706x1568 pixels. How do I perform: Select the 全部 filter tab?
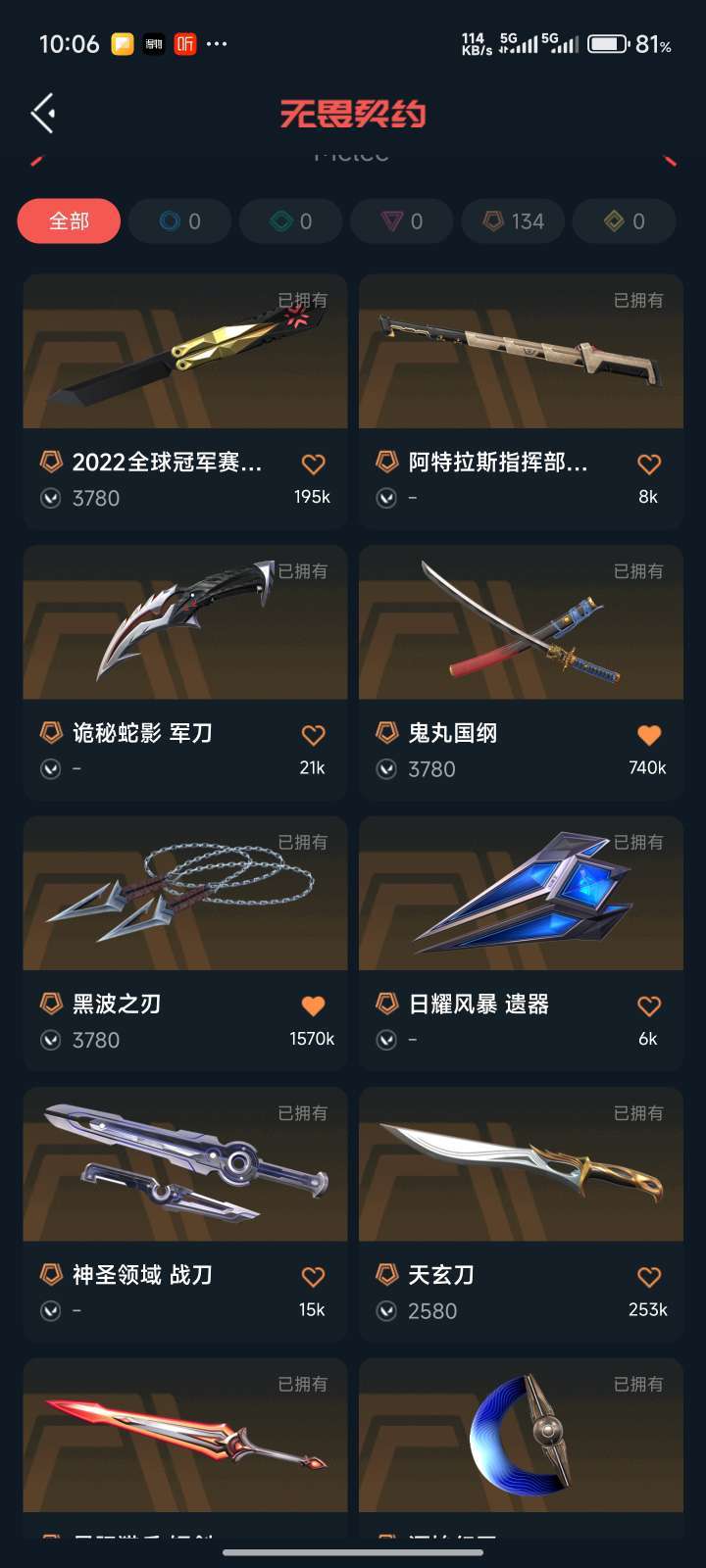(68, 220)
